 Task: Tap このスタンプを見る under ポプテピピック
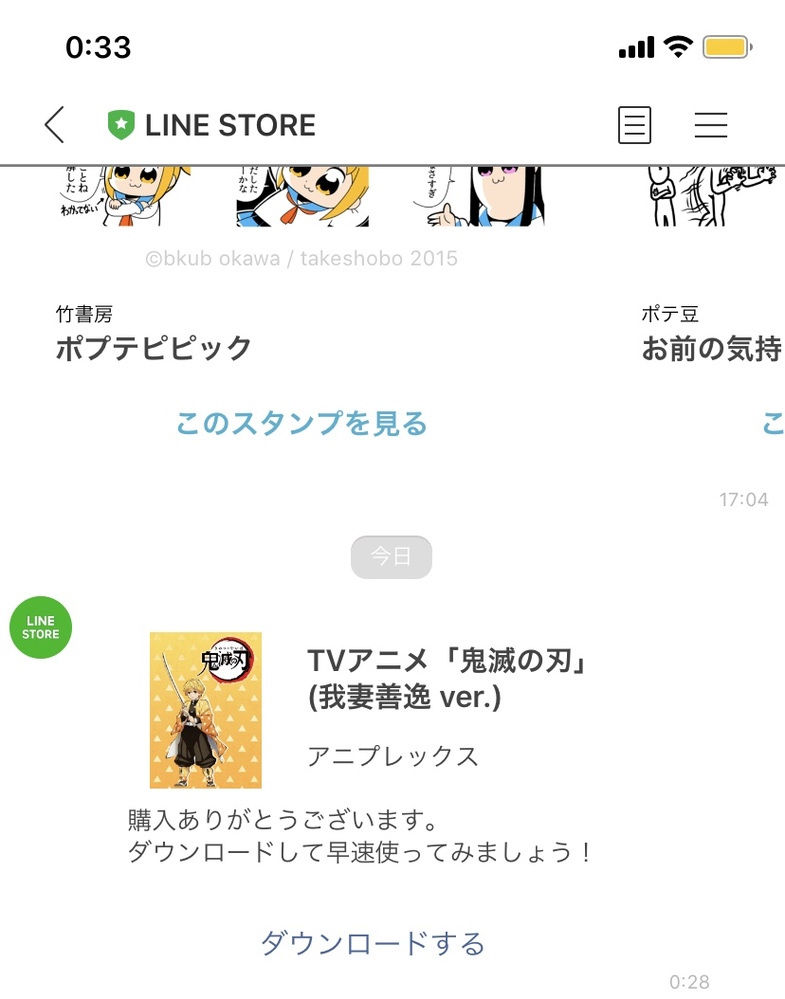(x=301, y=423)
